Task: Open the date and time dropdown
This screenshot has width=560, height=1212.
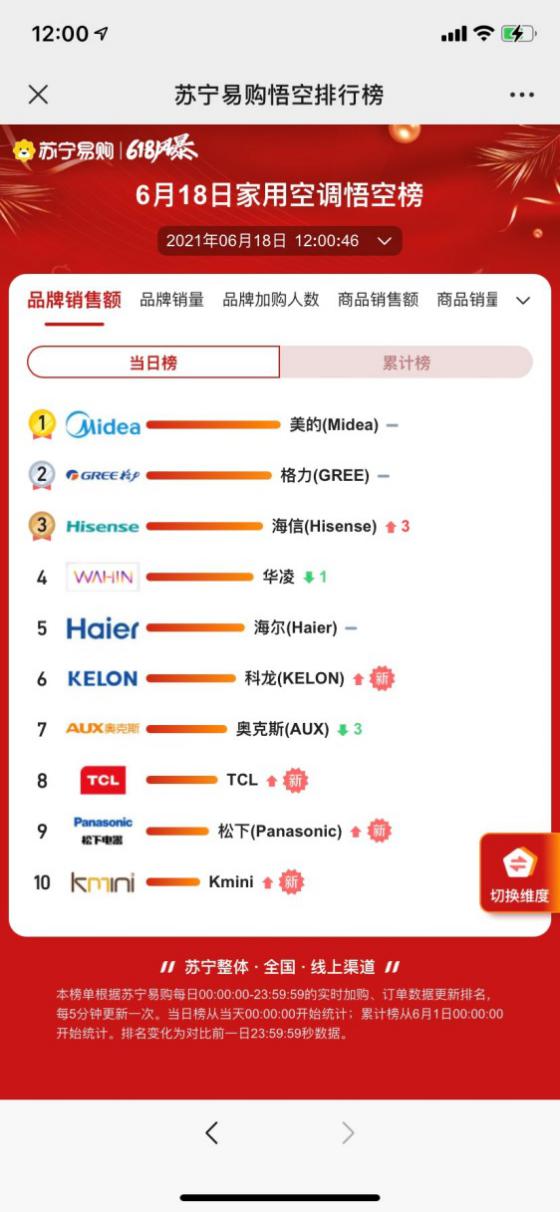Action: click(x=280, y=241)
